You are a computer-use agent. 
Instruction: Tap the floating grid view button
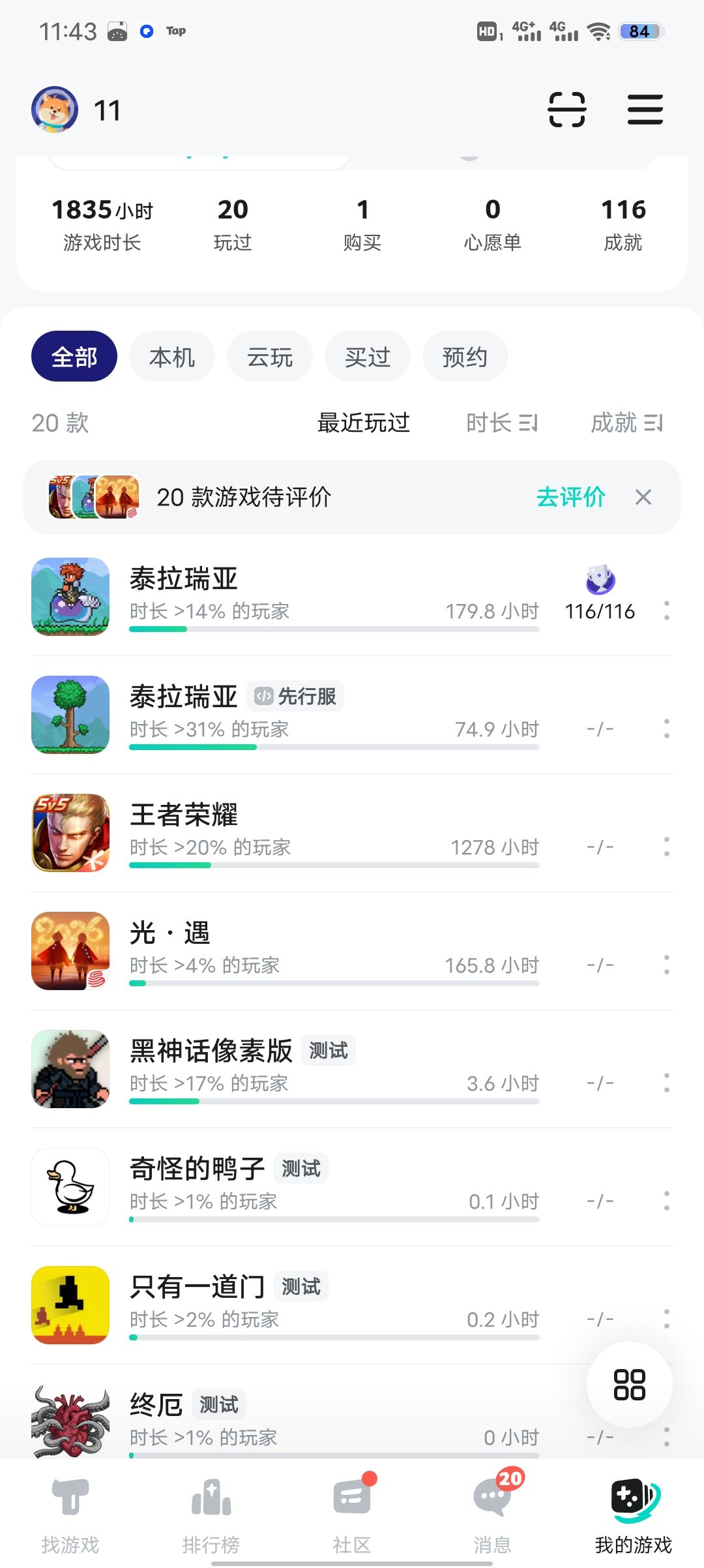click(x=629, y=1385)
